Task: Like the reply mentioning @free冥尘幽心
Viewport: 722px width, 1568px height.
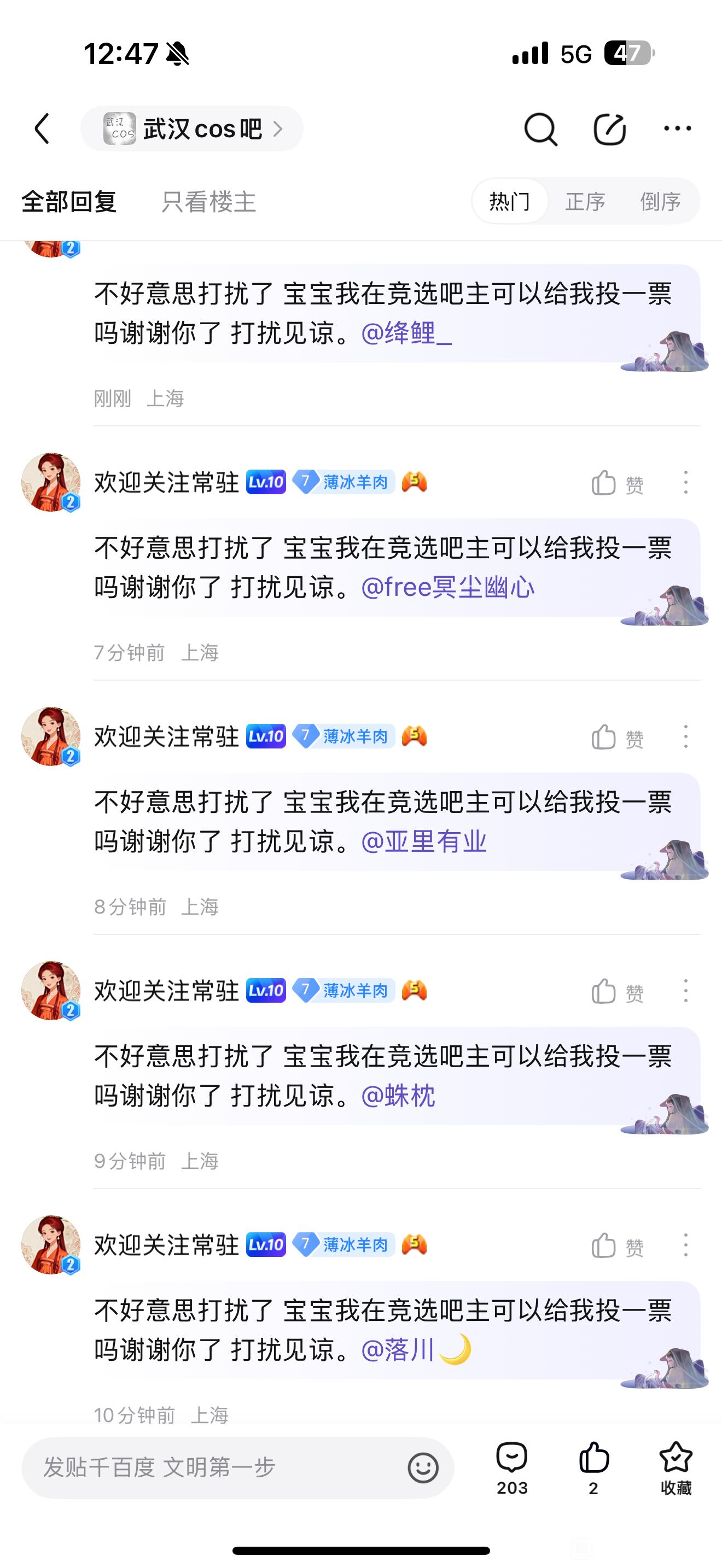Action: point(616,484)
